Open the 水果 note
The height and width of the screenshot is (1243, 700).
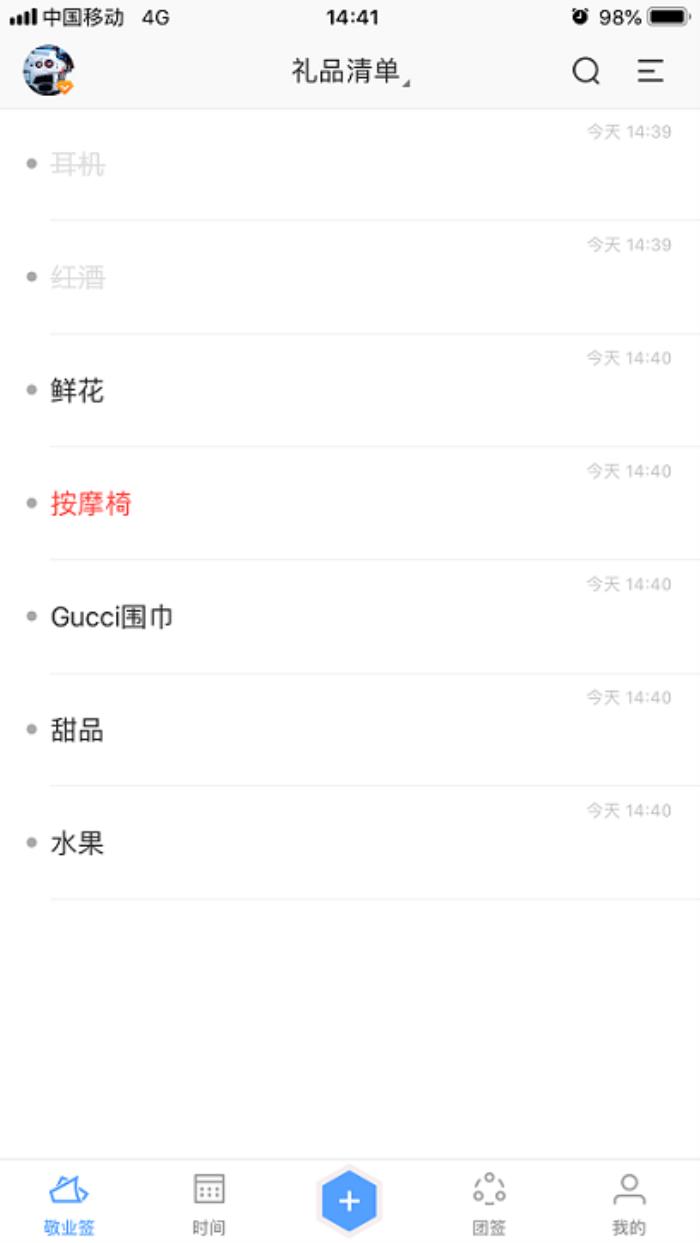click(78, 843)
